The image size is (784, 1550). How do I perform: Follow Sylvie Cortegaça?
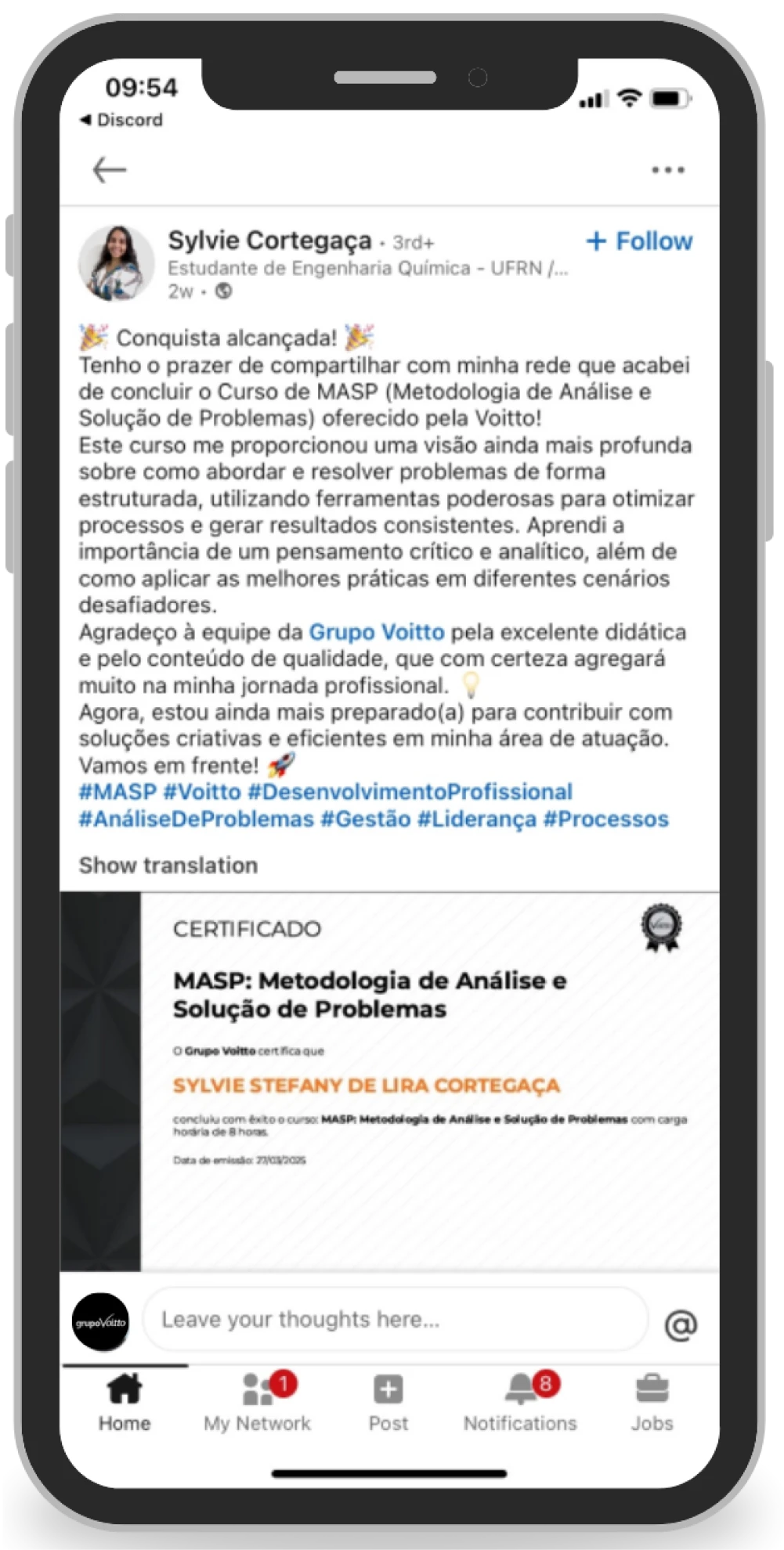click(x=640, y=241)
